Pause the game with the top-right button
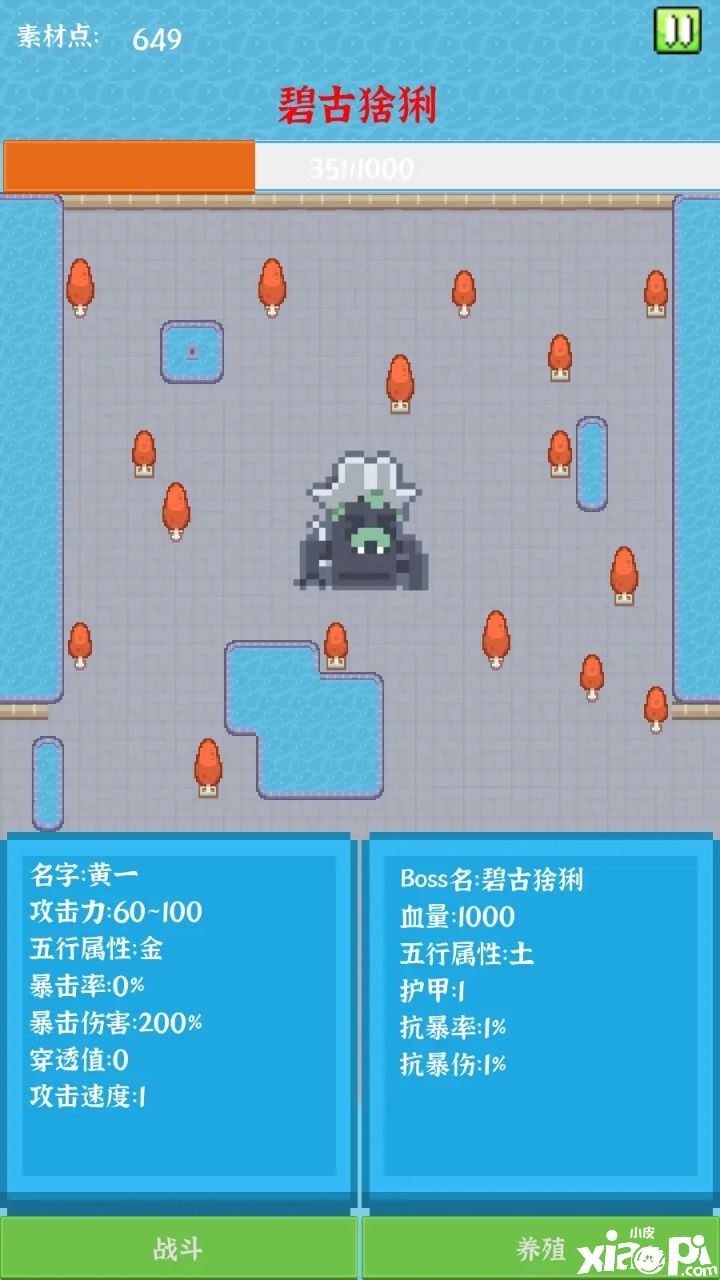This screenshot has width=720, height=1280. pyautogui.click(x=677, y=31)
